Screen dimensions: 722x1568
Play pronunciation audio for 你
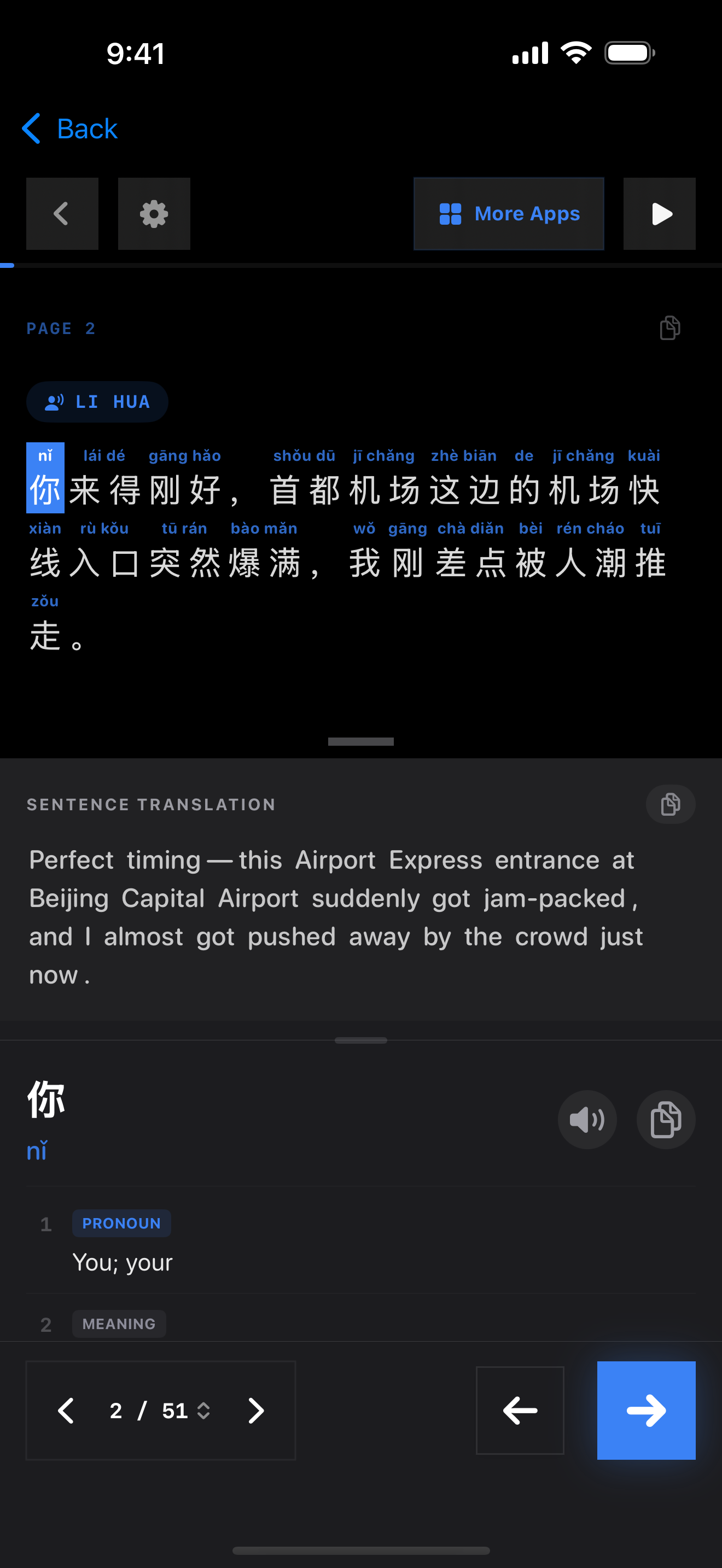[587, 1119]
